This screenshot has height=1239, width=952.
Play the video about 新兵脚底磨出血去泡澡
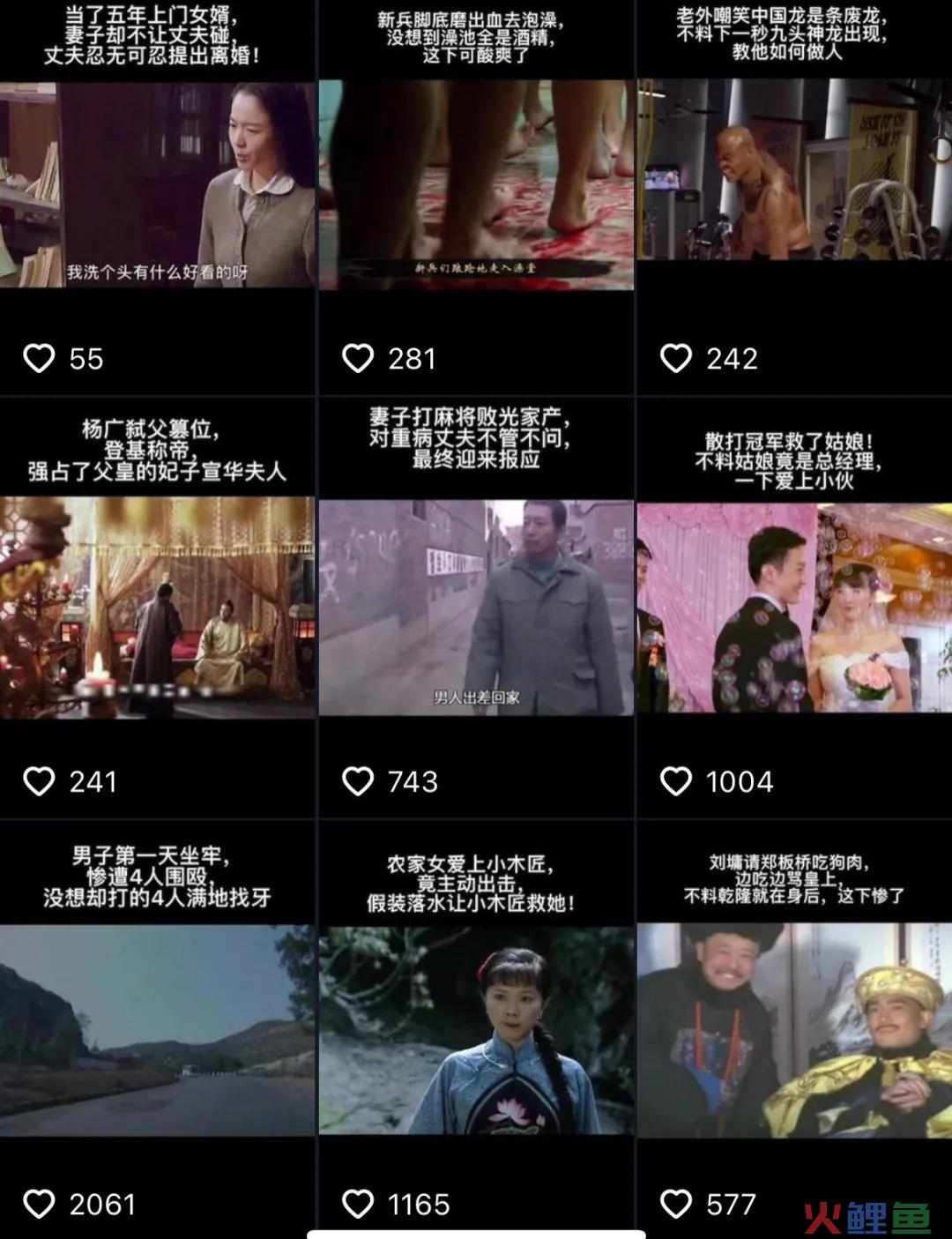click(476, 185)
